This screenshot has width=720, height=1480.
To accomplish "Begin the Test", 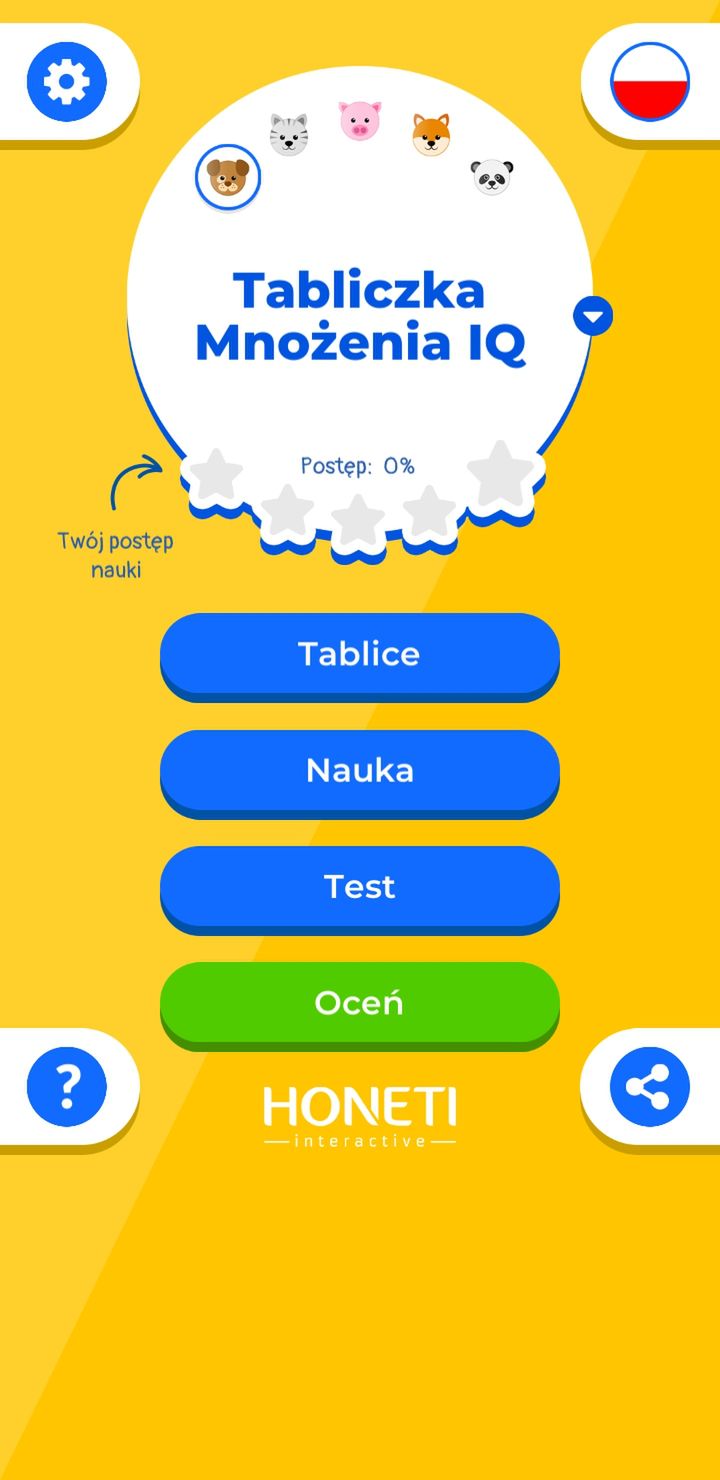I will tap(360, 889).
